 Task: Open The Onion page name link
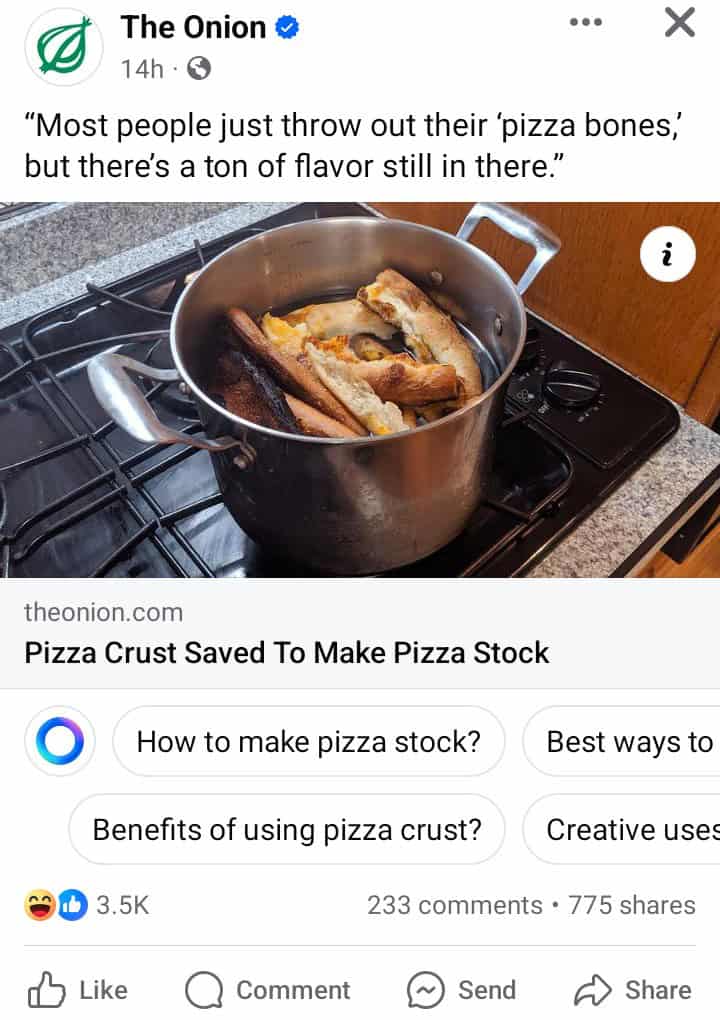[x=194, y=27]
